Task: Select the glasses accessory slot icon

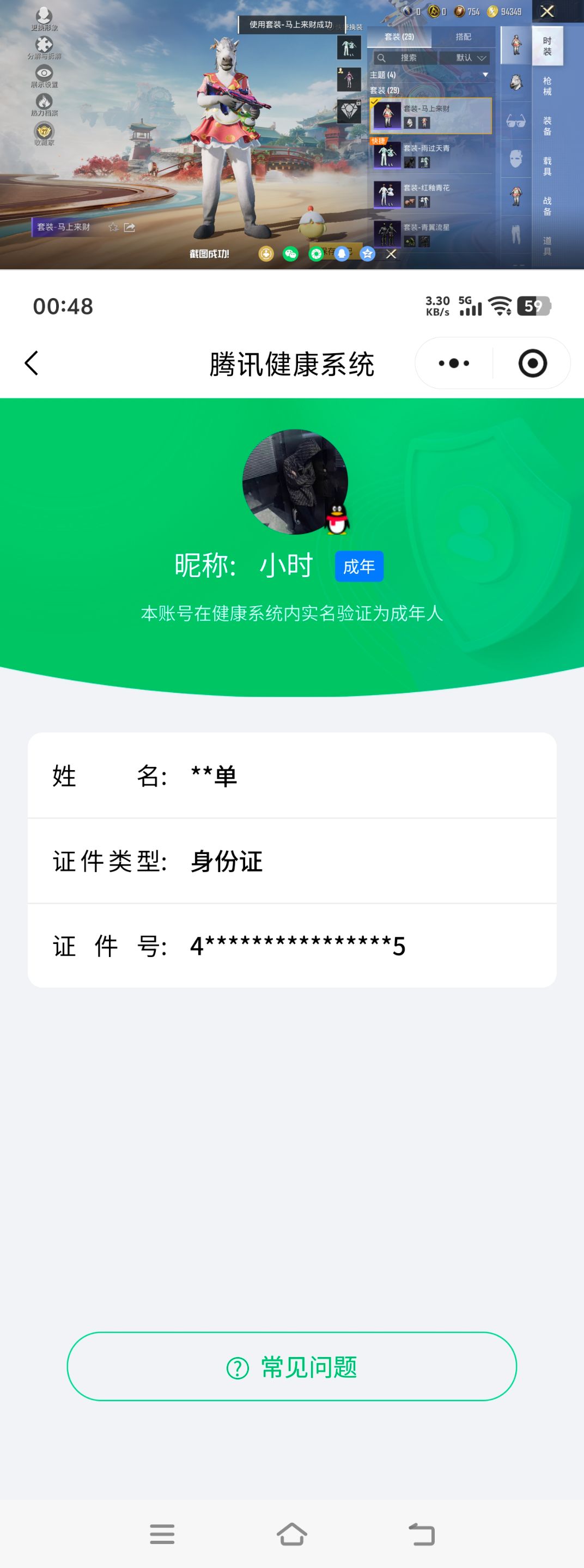Action: [x=516, y=120]
